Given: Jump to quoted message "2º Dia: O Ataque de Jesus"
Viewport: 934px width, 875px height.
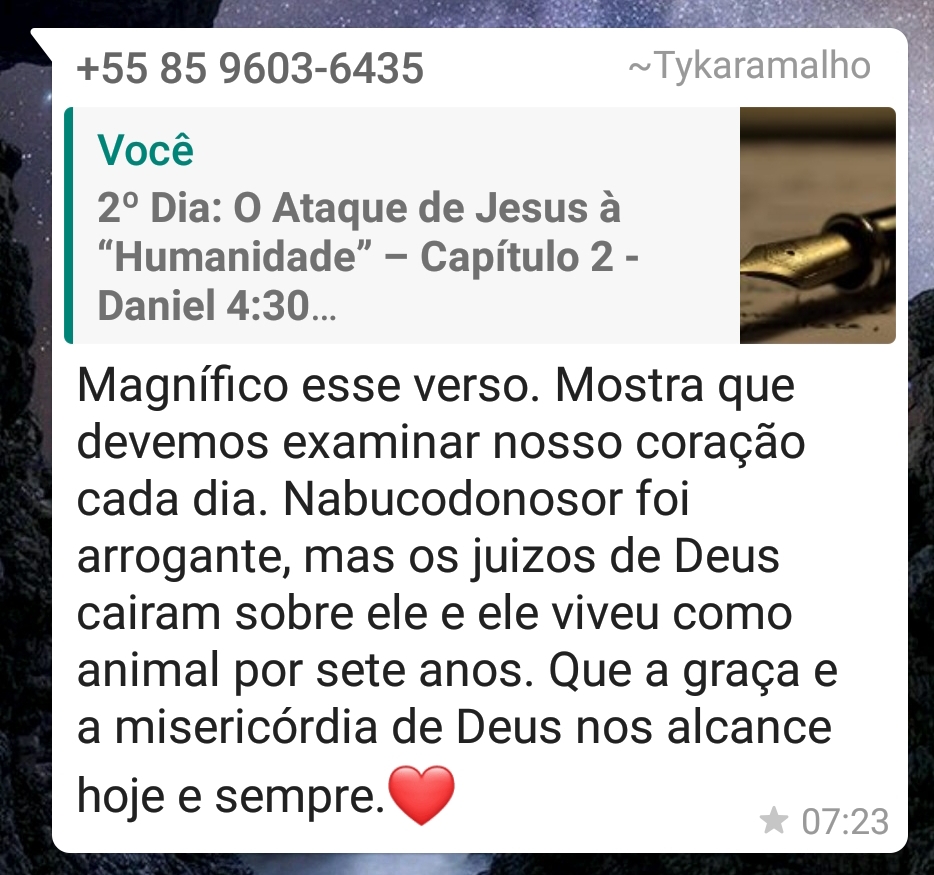Looking at the screenshot, I should [400, 226].
